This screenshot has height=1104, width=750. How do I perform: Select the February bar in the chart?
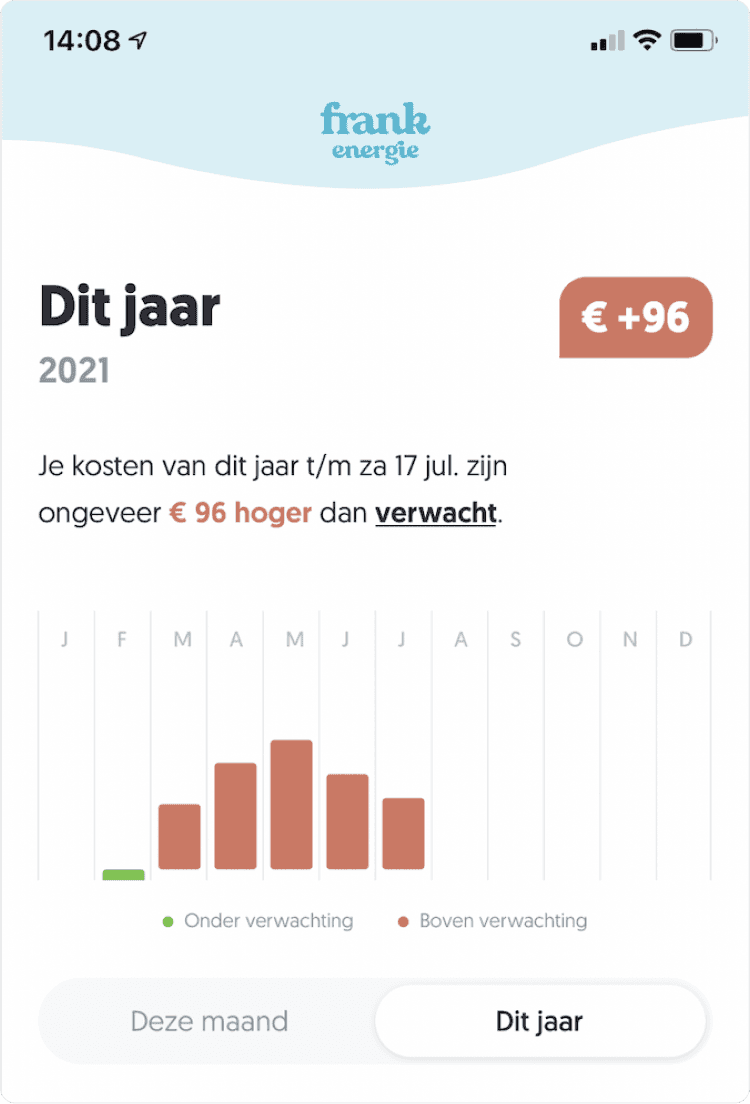[122, 873]
